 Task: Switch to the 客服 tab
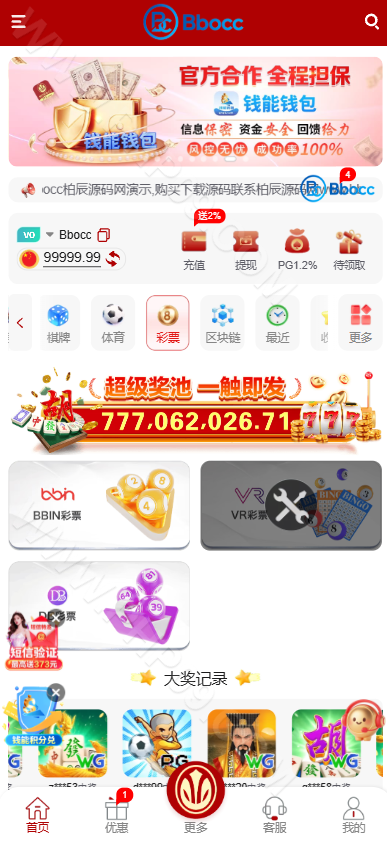click(x=275, y=816)
